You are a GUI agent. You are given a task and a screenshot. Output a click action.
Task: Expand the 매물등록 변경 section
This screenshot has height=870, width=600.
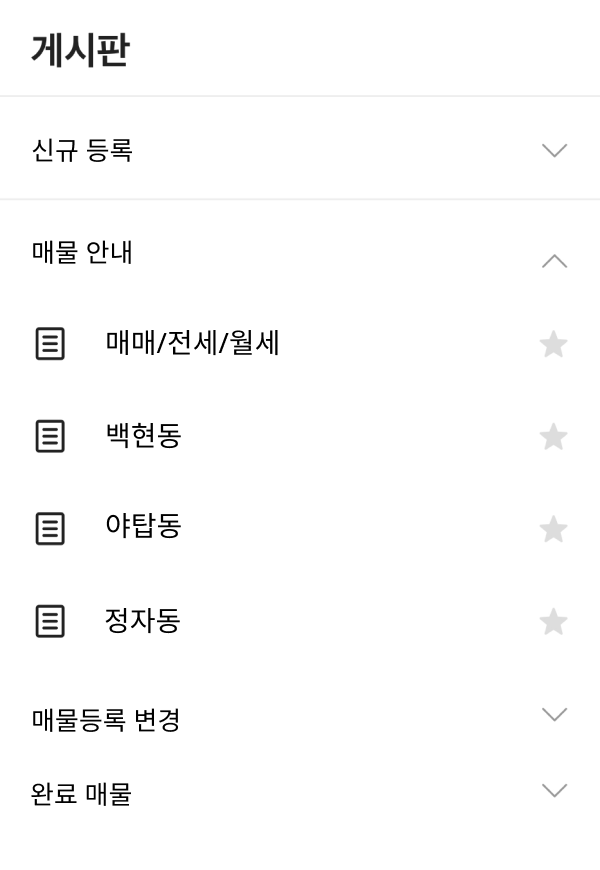click(553, 715)
